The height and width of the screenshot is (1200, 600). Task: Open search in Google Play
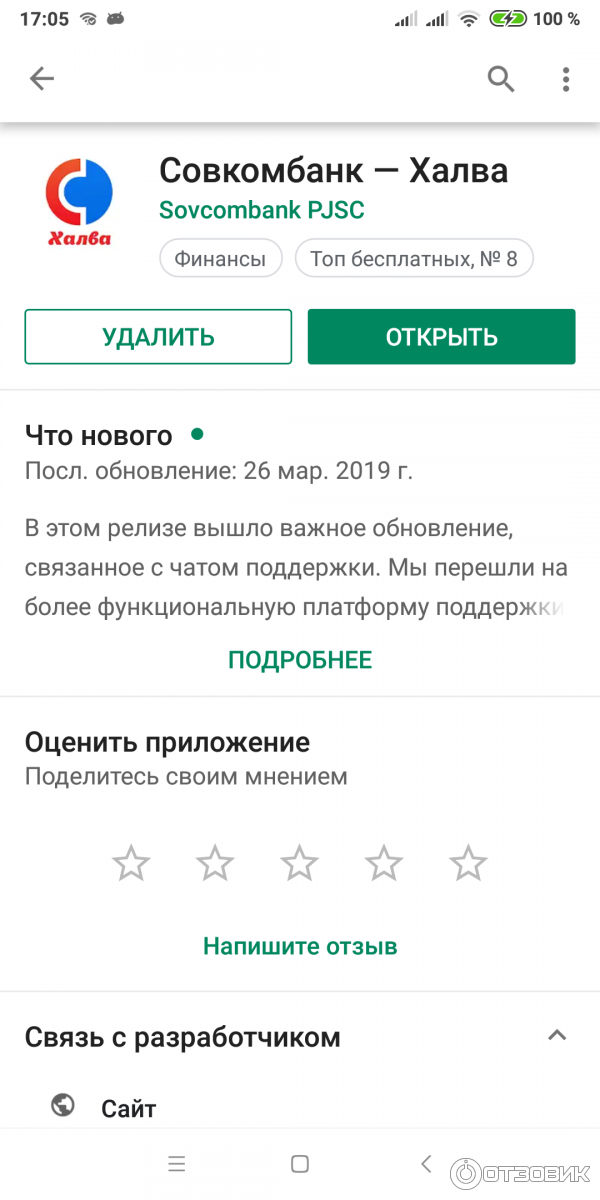pos(501,79)
